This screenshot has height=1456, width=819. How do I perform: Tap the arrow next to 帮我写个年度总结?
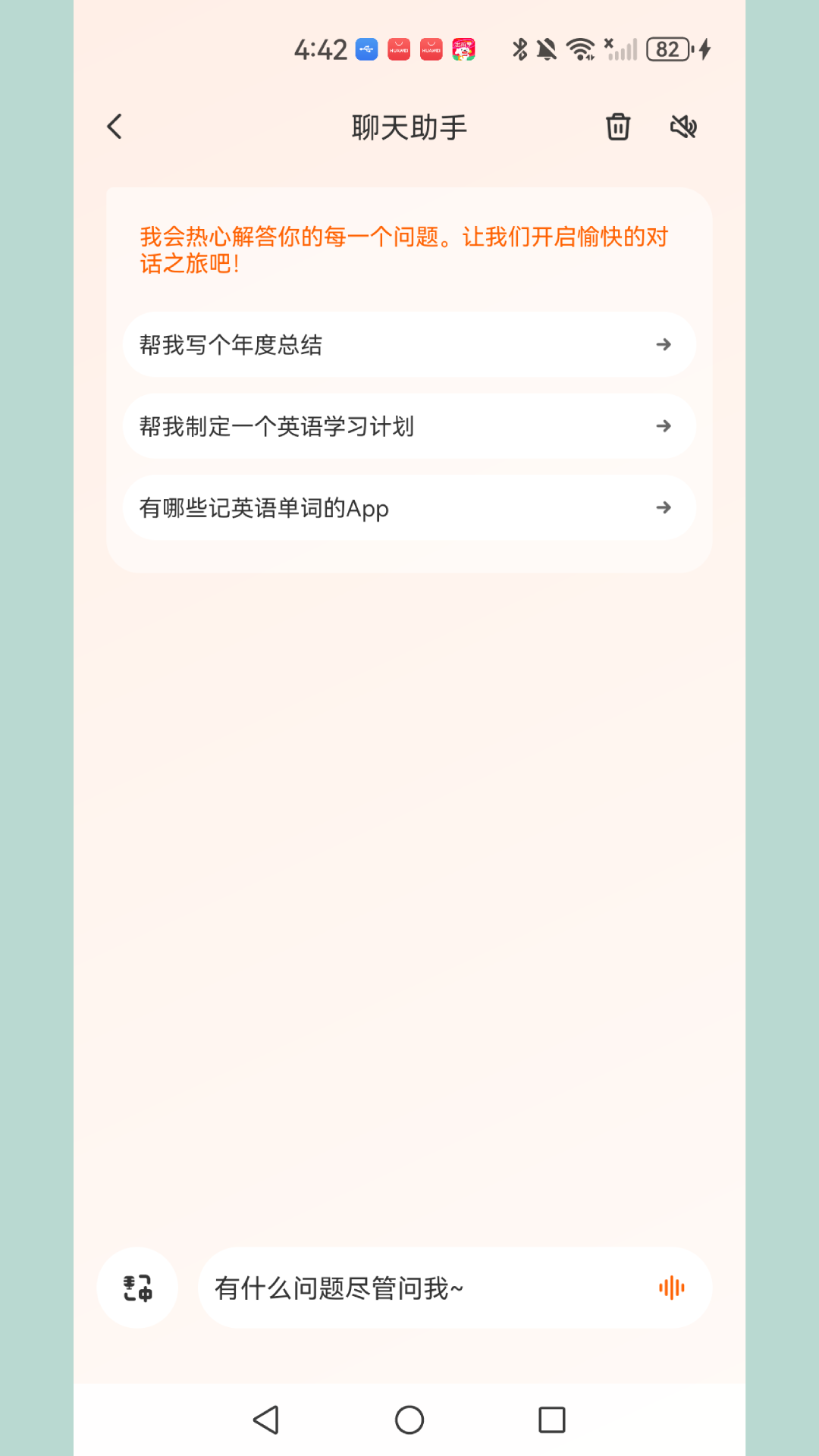(x=664, y=344)
